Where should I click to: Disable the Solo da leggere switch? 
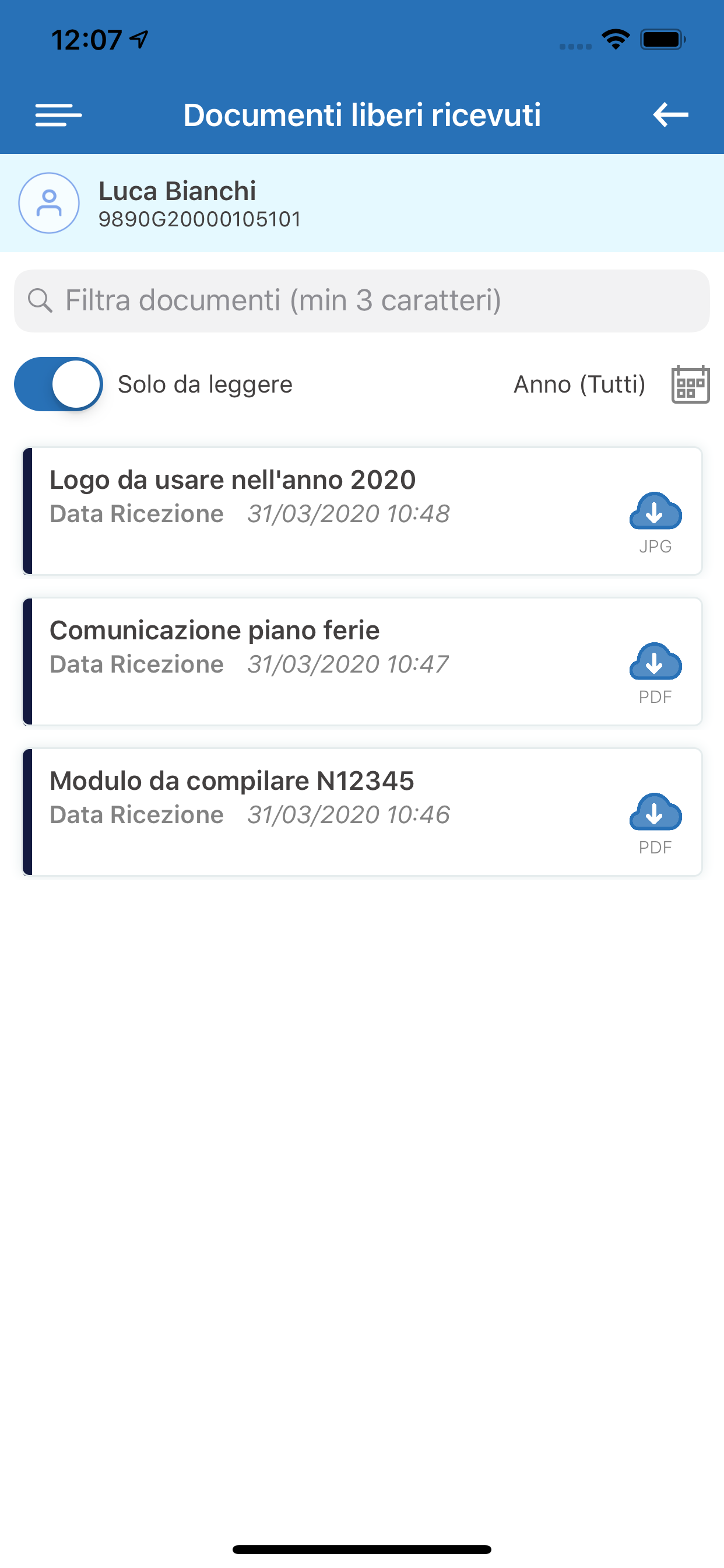(58, 384)
